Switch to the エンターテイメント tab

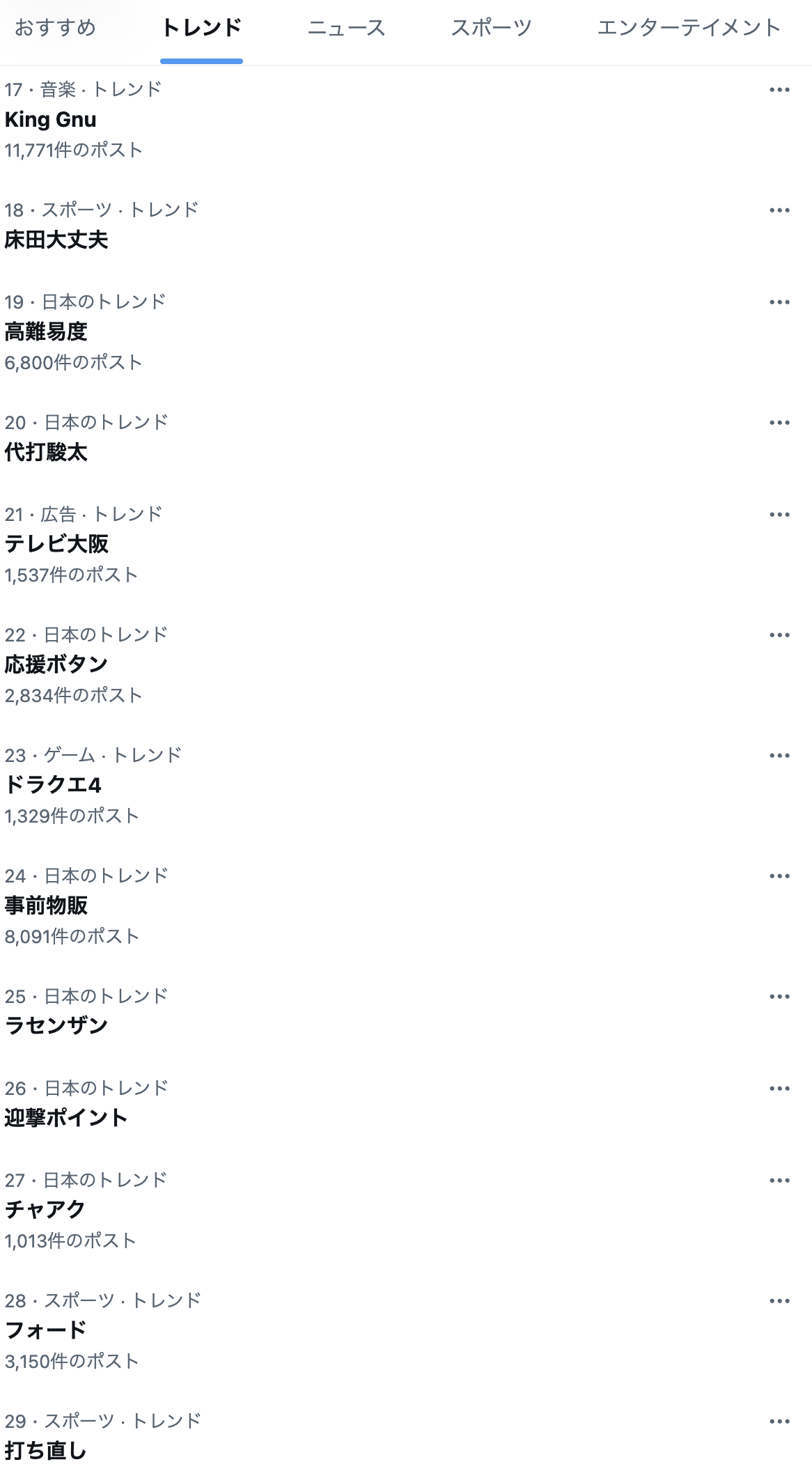point(688,28)
